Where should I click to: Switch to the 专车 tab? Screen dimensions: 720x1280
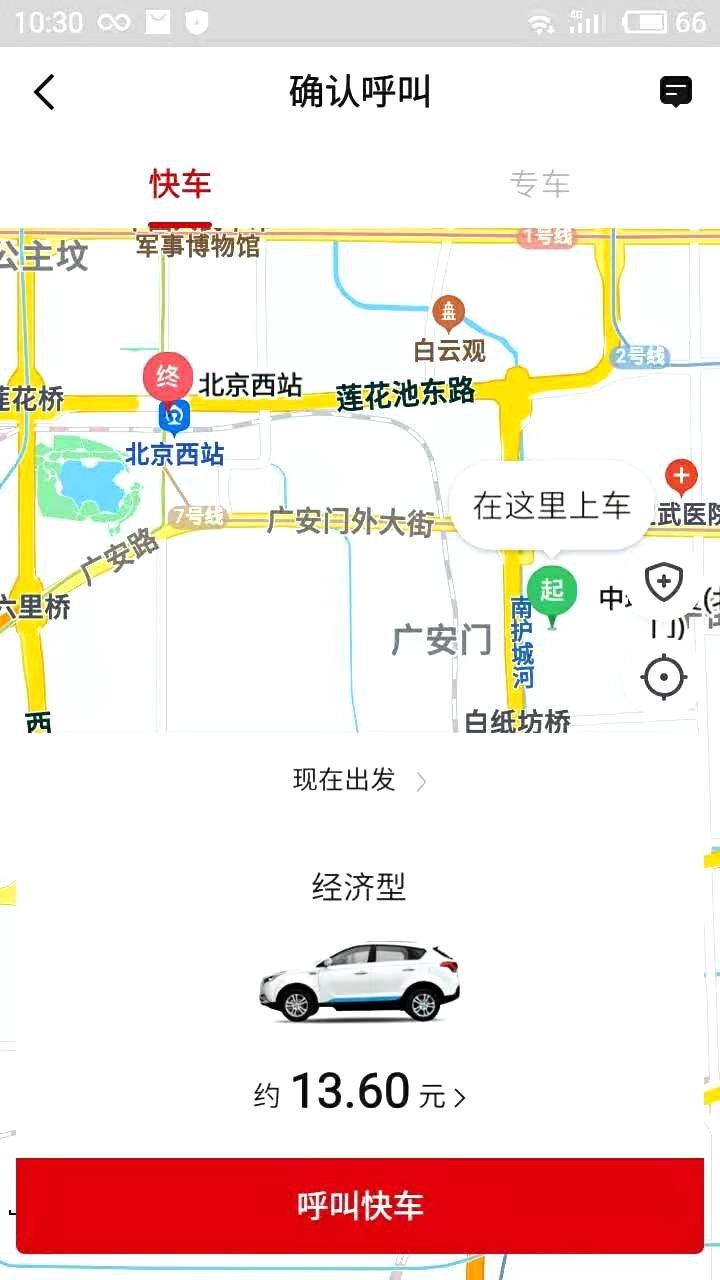(540, 183)
